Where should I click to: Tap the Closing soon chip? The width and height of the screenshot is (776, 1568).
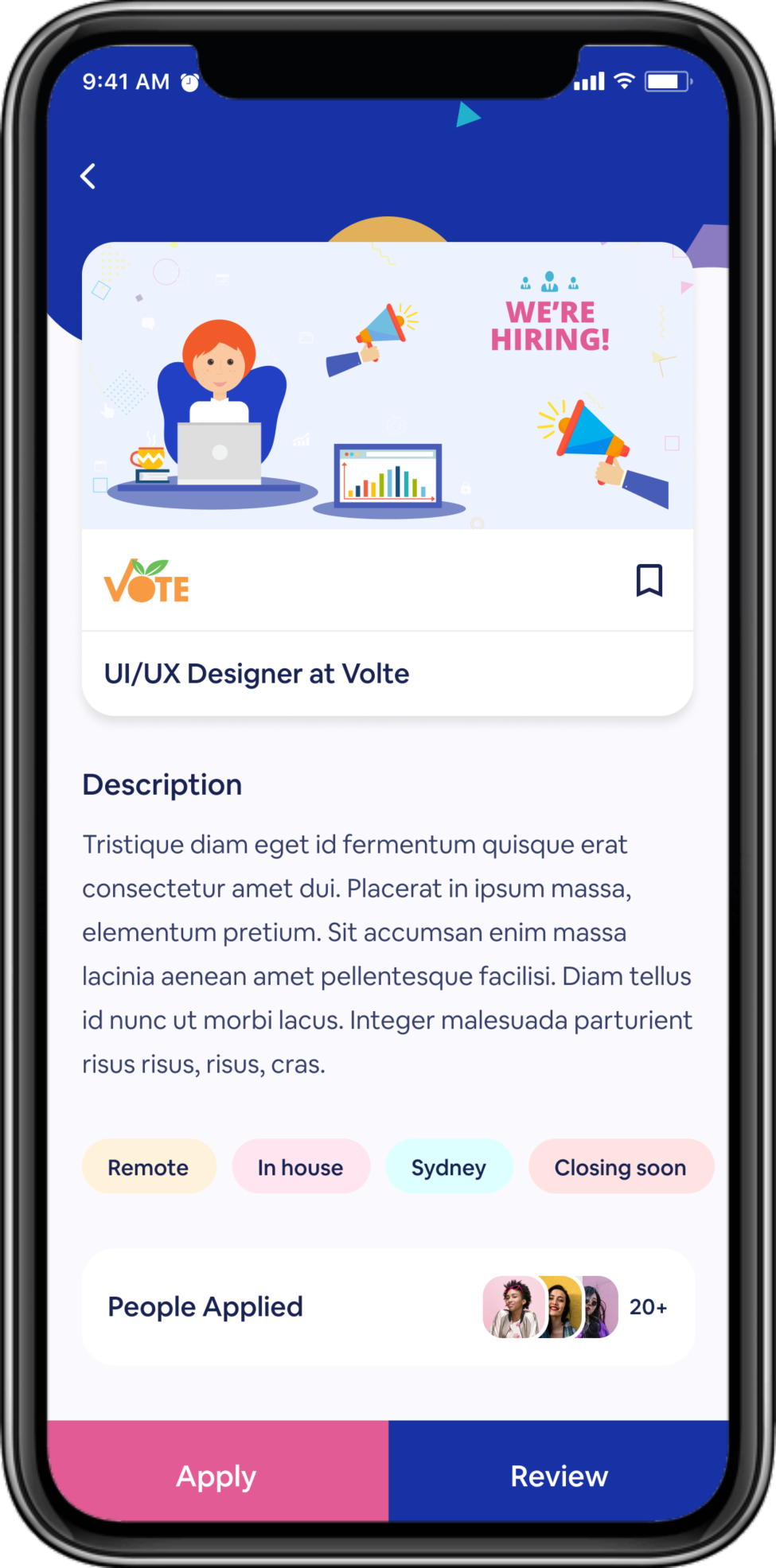coord(621,1167)
